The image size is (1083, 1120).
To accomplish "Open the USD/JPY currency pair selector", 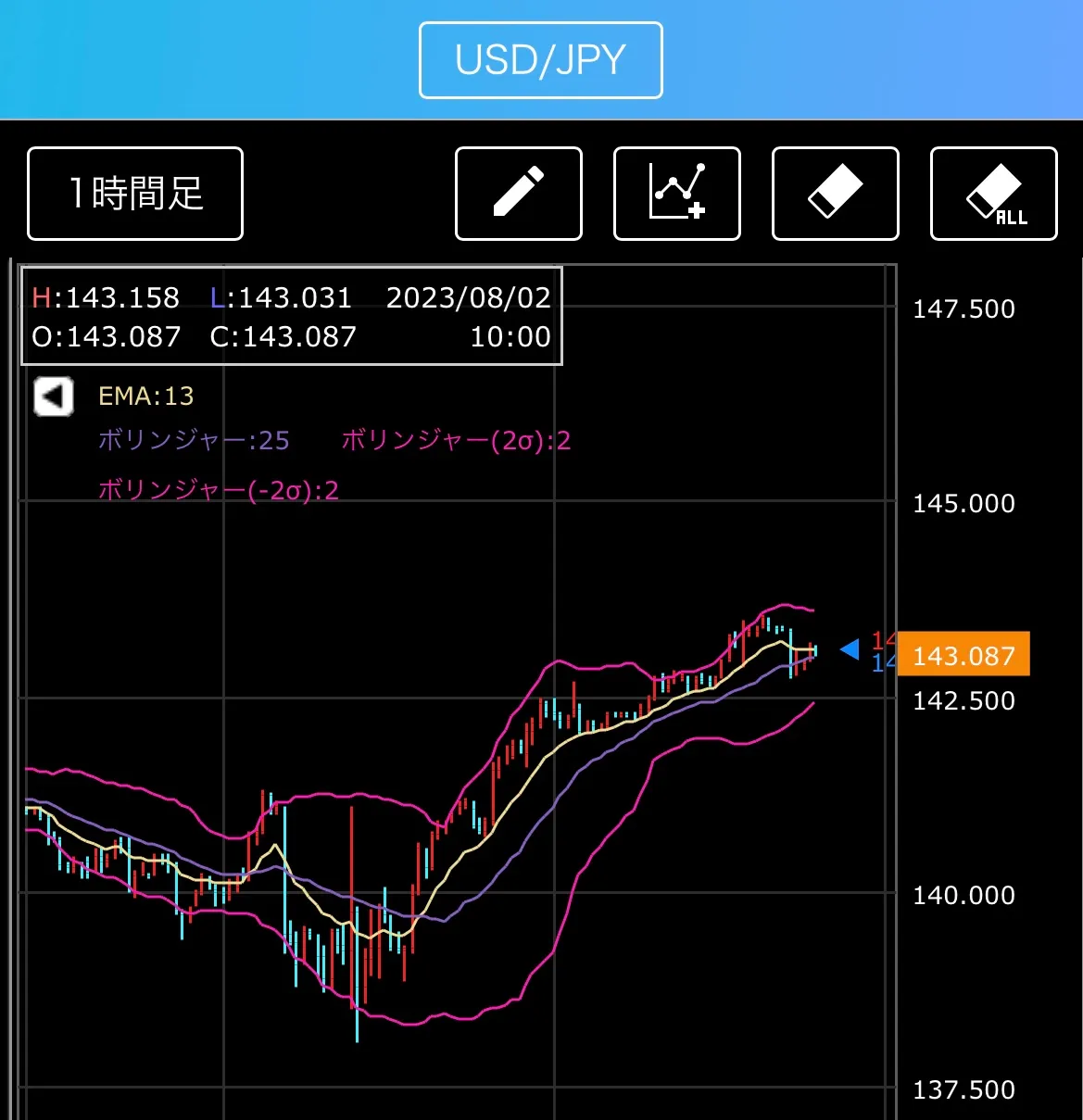I will click(541, 60).
